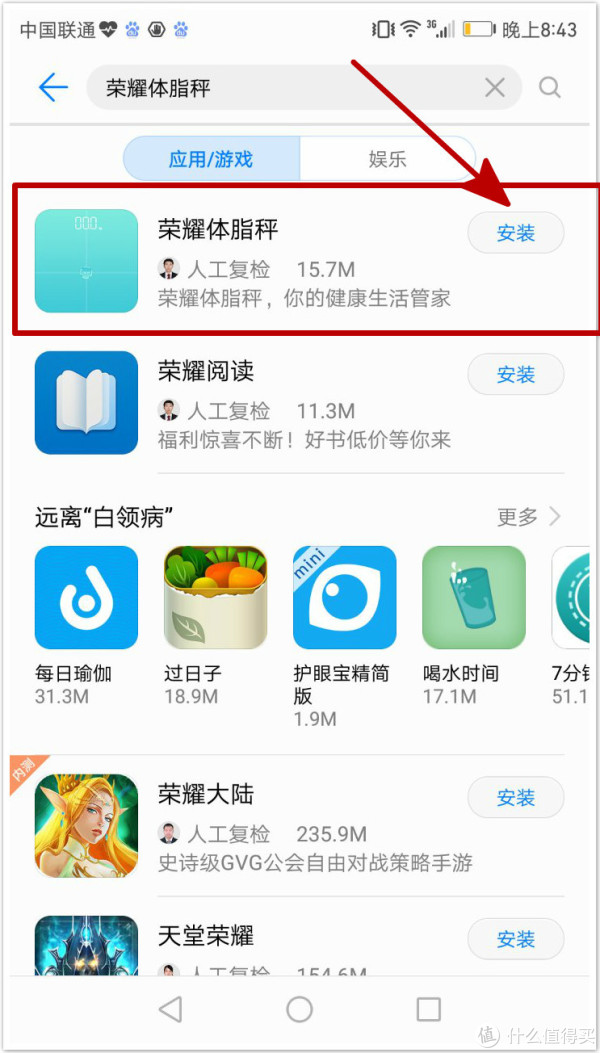Switch to the 娱乐 tab
Screen dimensions: 600x1053
click(387, 159)
